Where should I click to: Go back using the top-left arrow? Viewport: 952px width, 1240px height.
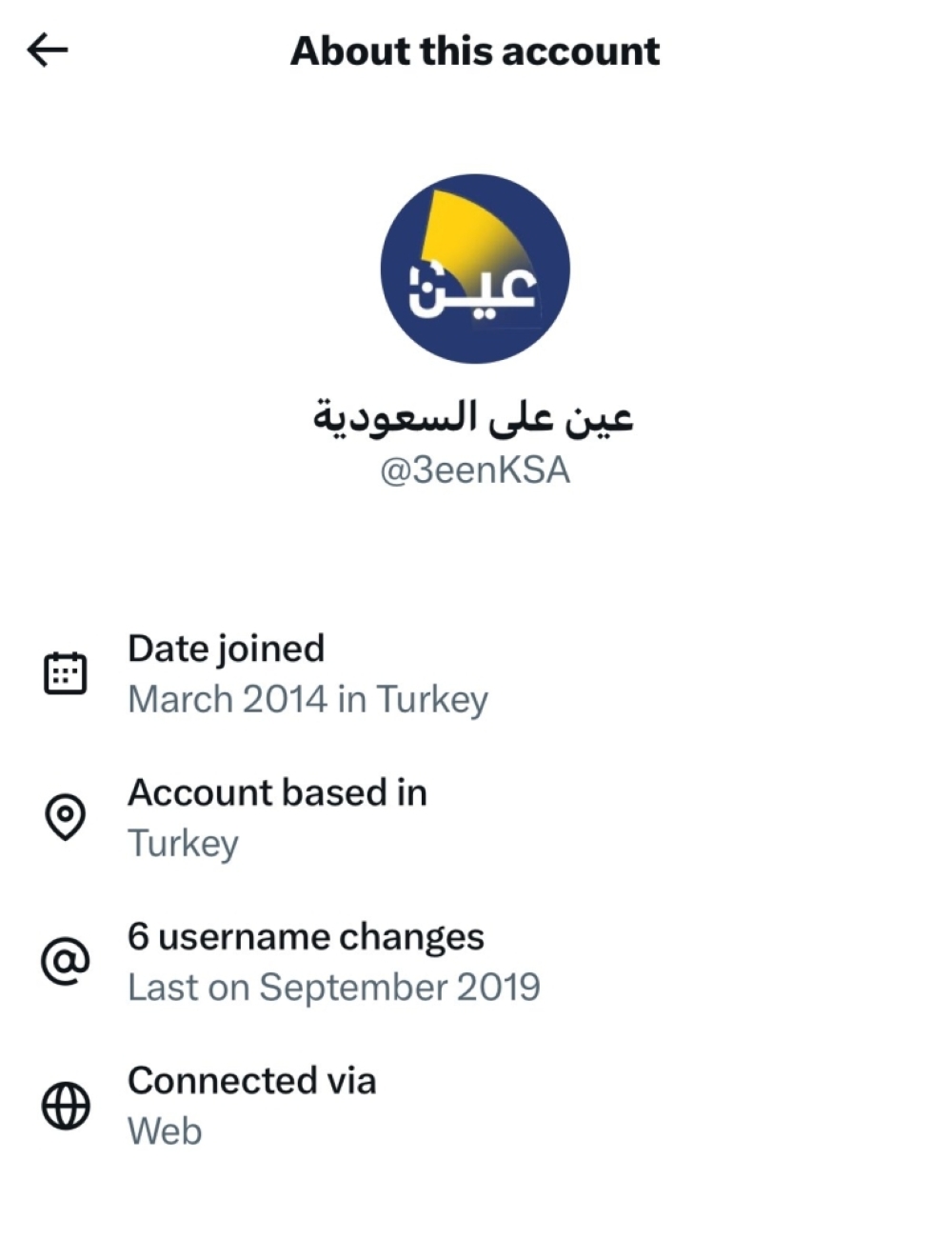tap(48, 50)
